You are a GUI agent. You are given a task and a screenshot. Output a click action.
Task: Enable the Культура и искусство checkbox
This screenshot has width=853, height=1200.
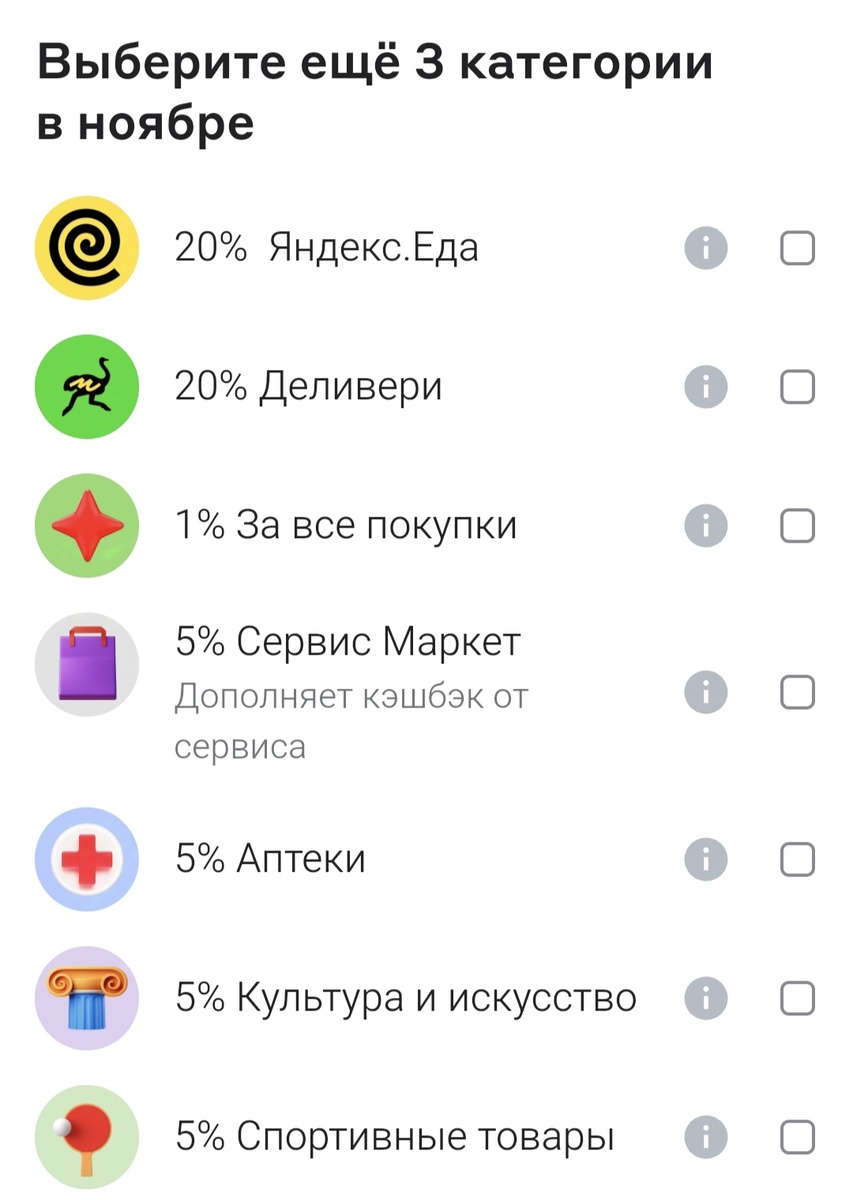pos(796,997)
